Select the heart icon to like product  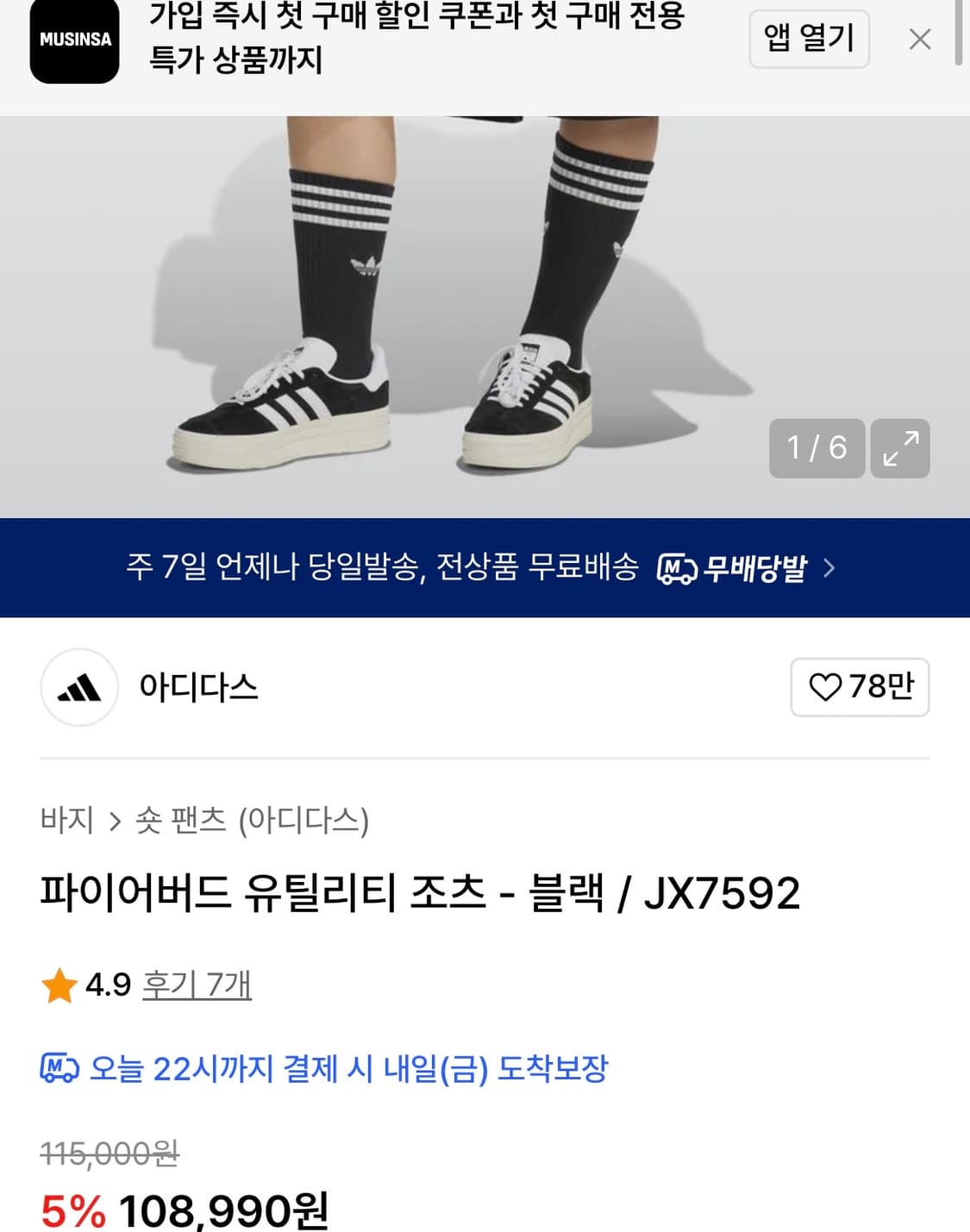click(x=826, y=687)
